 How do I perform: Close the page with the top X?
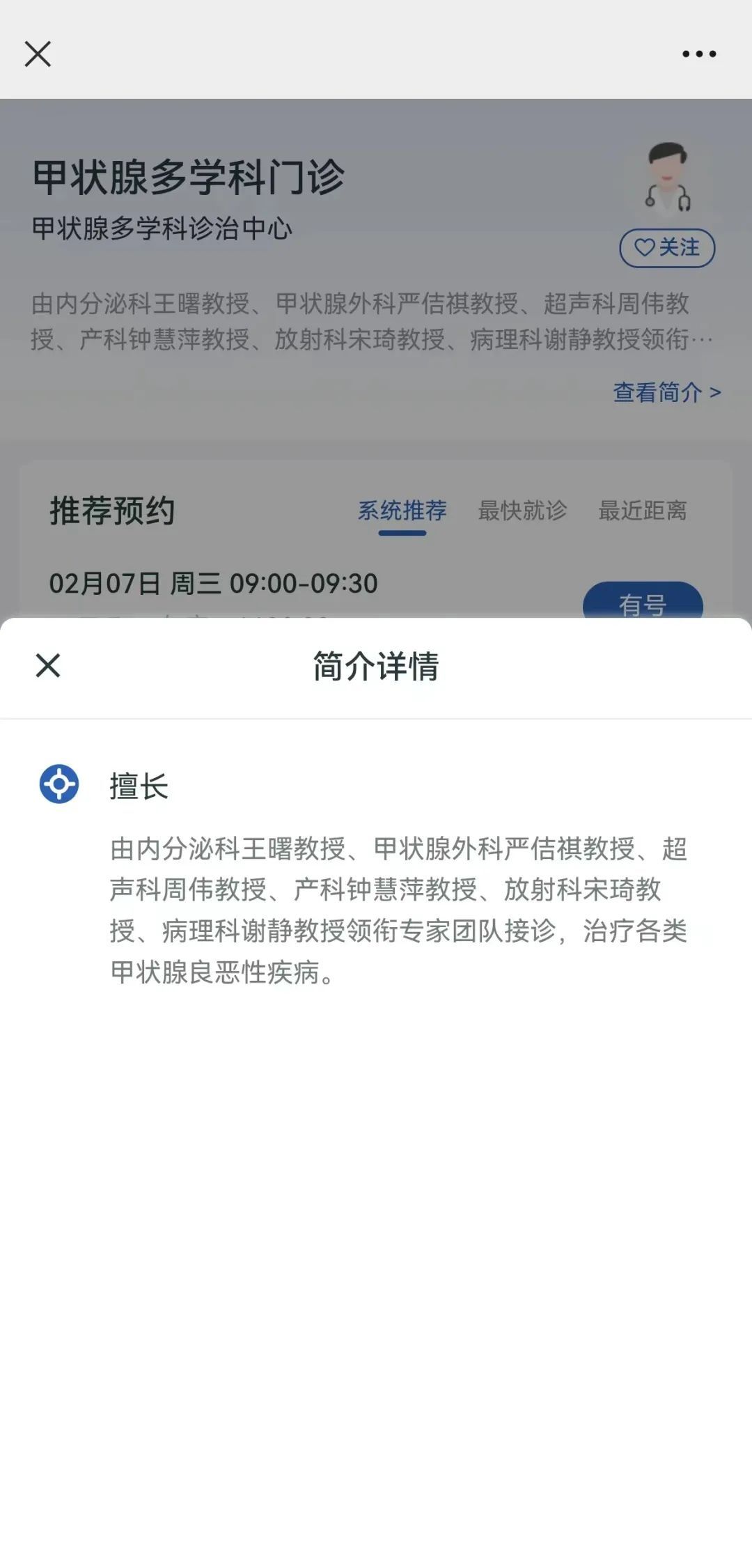(38, 54)
